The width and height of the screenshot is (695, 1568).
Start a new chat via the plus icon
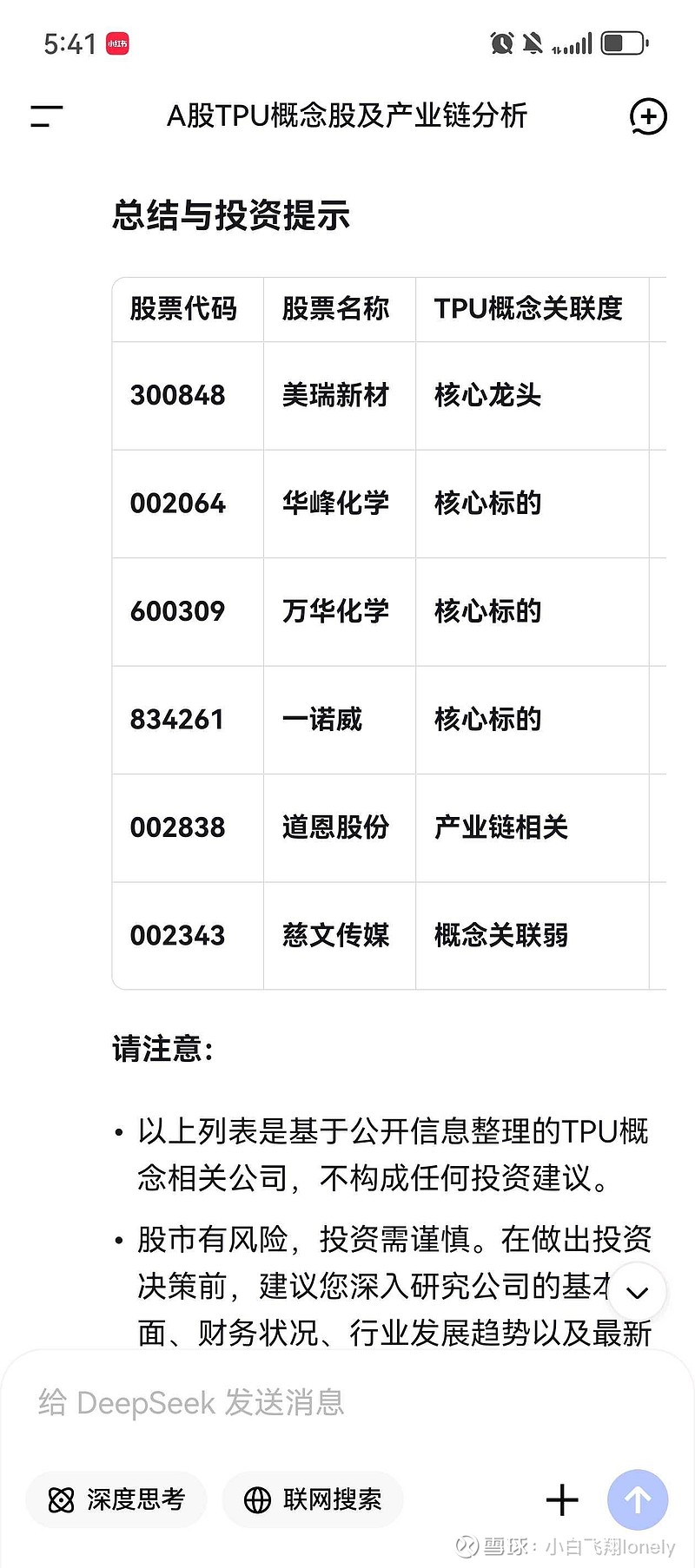647,117
